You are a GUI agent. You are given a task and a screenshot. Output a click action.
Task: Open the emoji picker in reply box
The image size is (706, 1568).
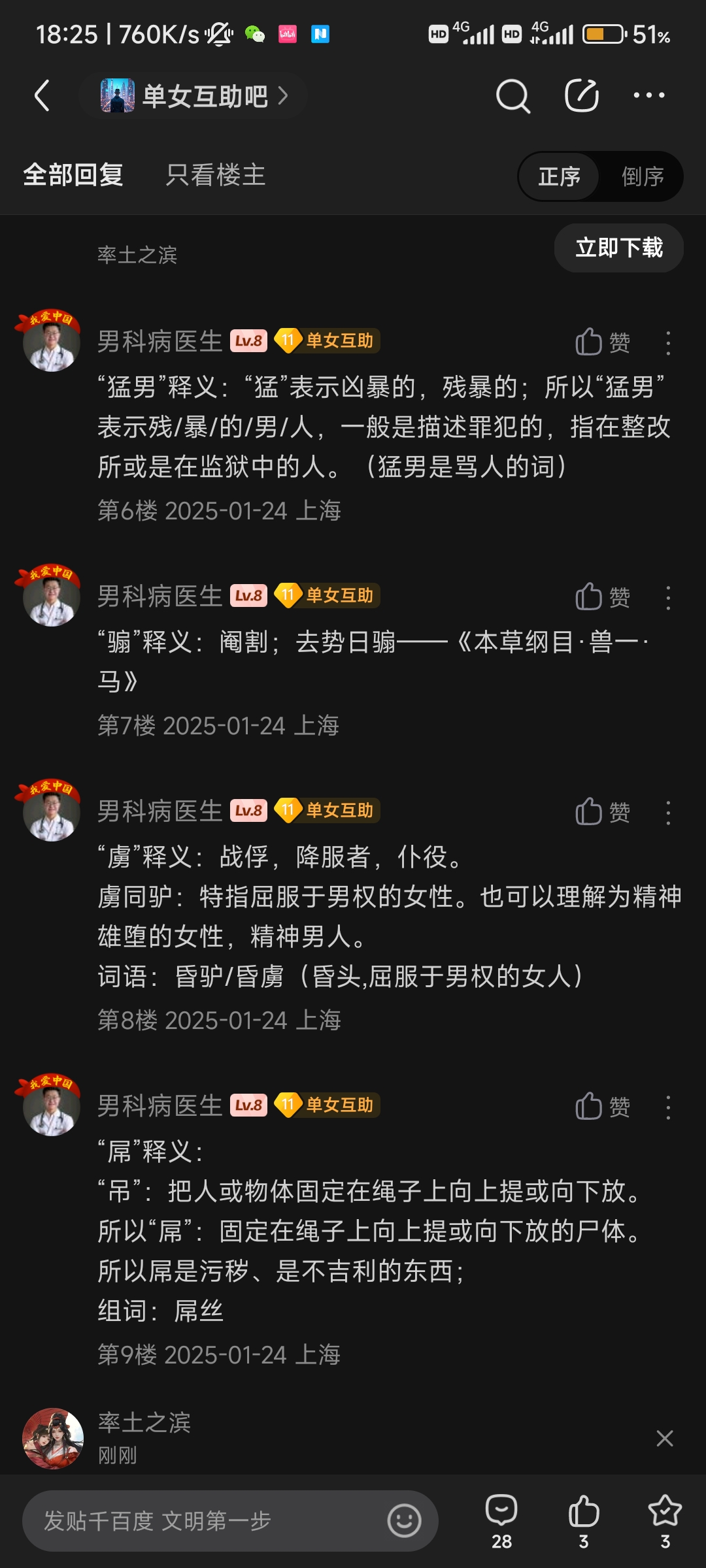click(404, 1521)
